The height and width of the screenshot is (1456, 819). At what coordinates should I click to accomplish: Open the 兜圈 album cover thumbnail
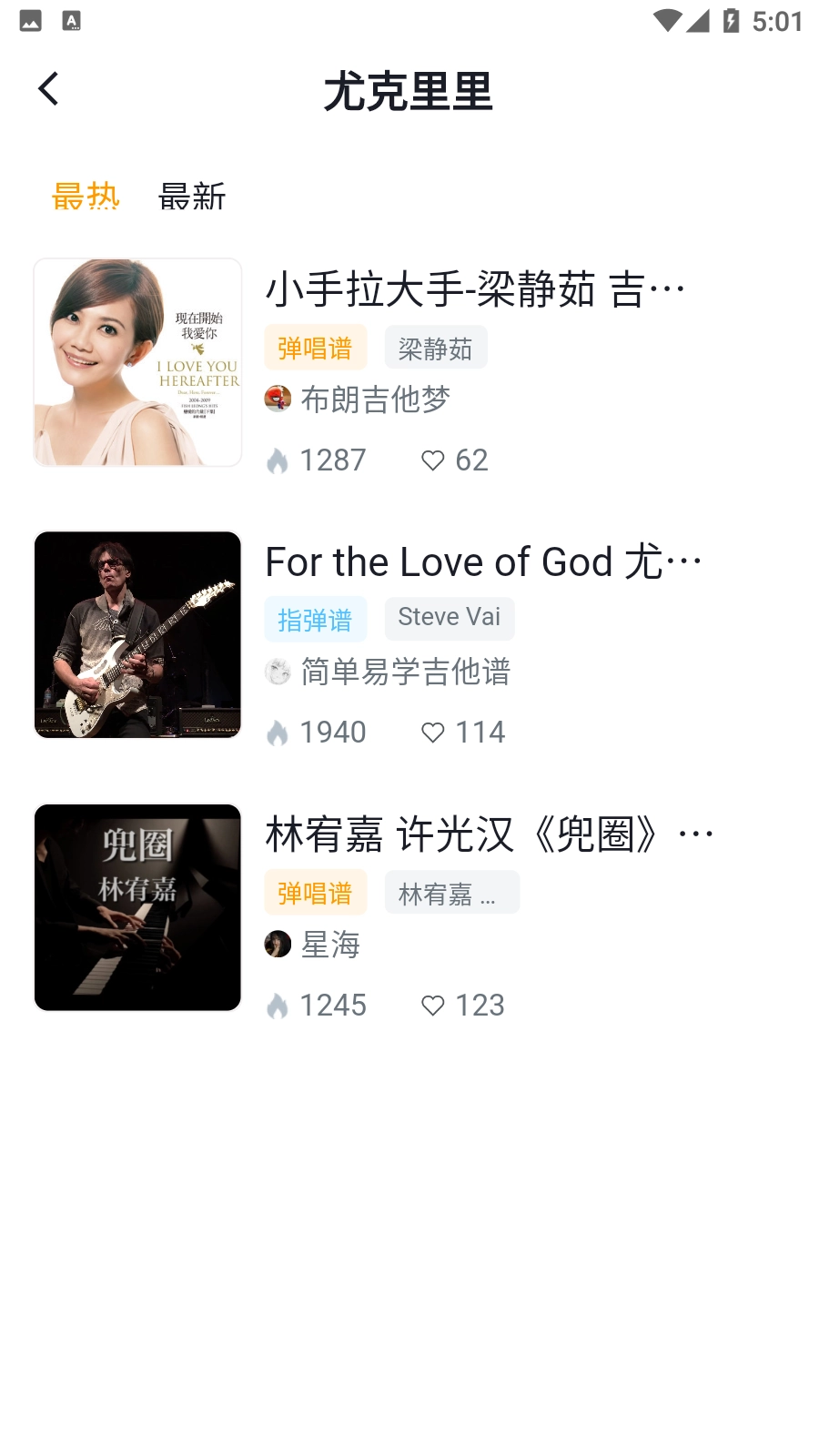[136, 907]
